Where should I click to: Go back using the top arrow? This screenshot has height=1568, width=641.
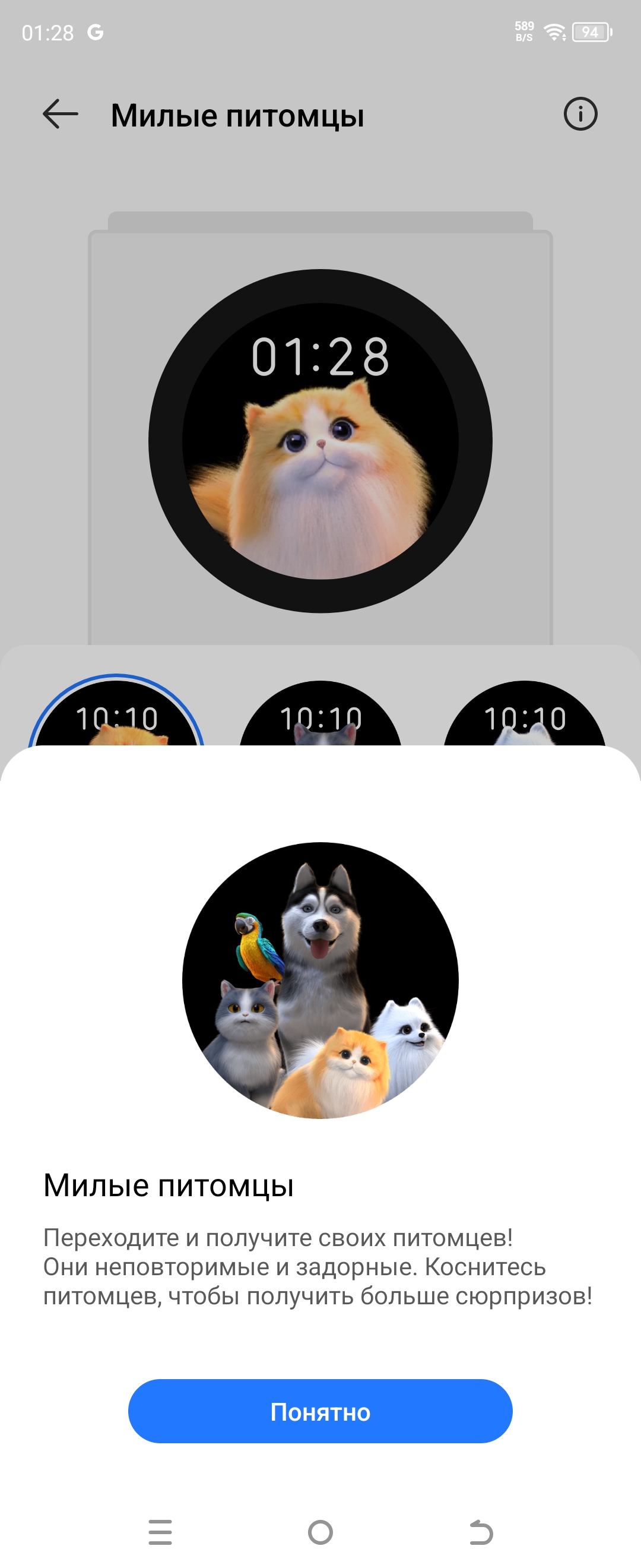[60, 114]
